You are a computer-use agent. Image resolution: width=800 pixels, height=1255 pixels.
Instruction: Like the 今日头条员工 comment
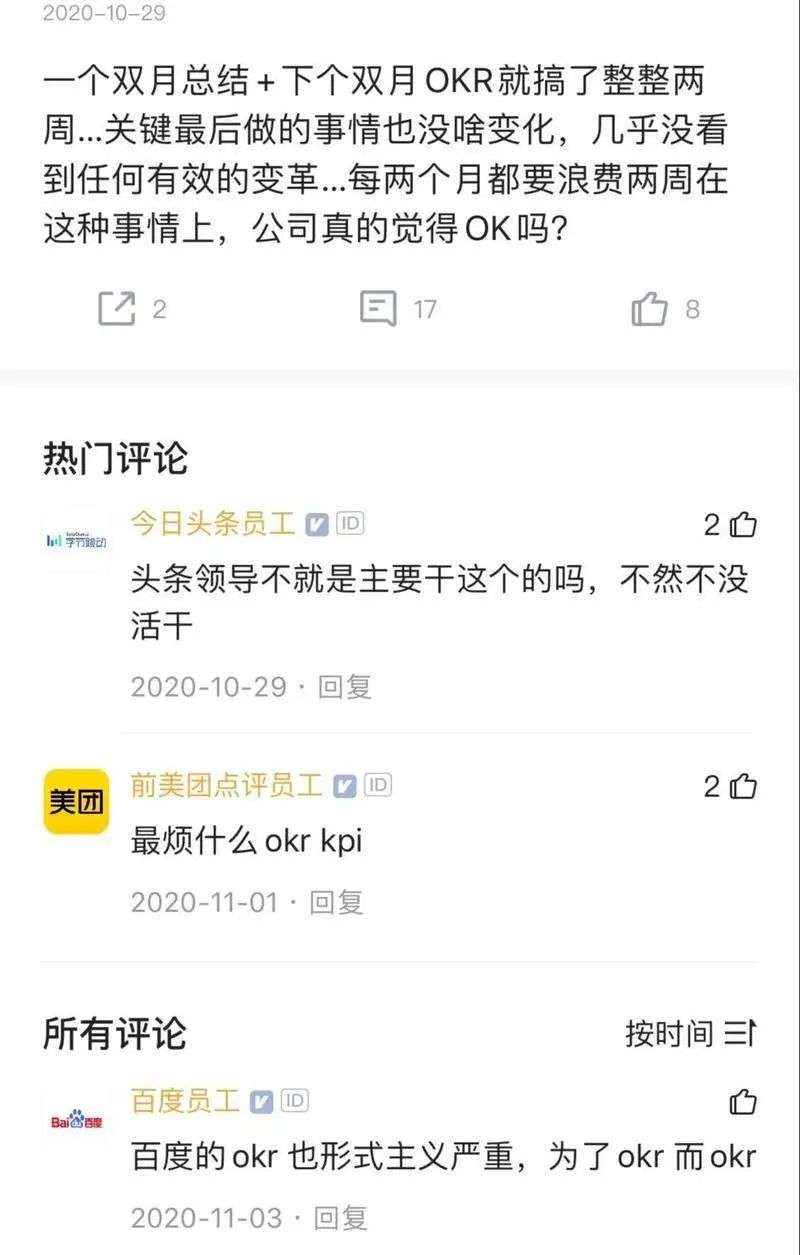[743, 525]
